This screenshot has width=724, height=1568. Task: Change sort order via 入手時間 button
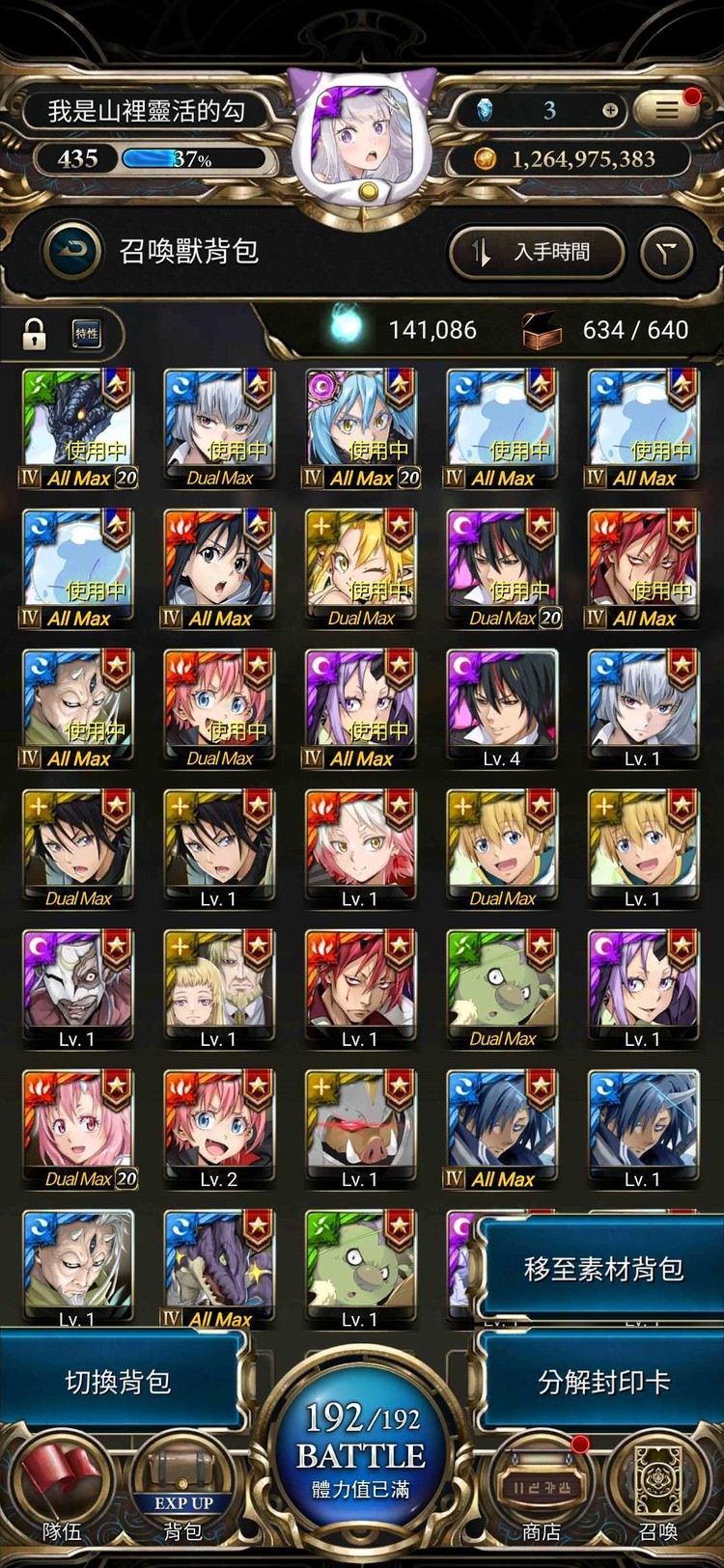537,253
